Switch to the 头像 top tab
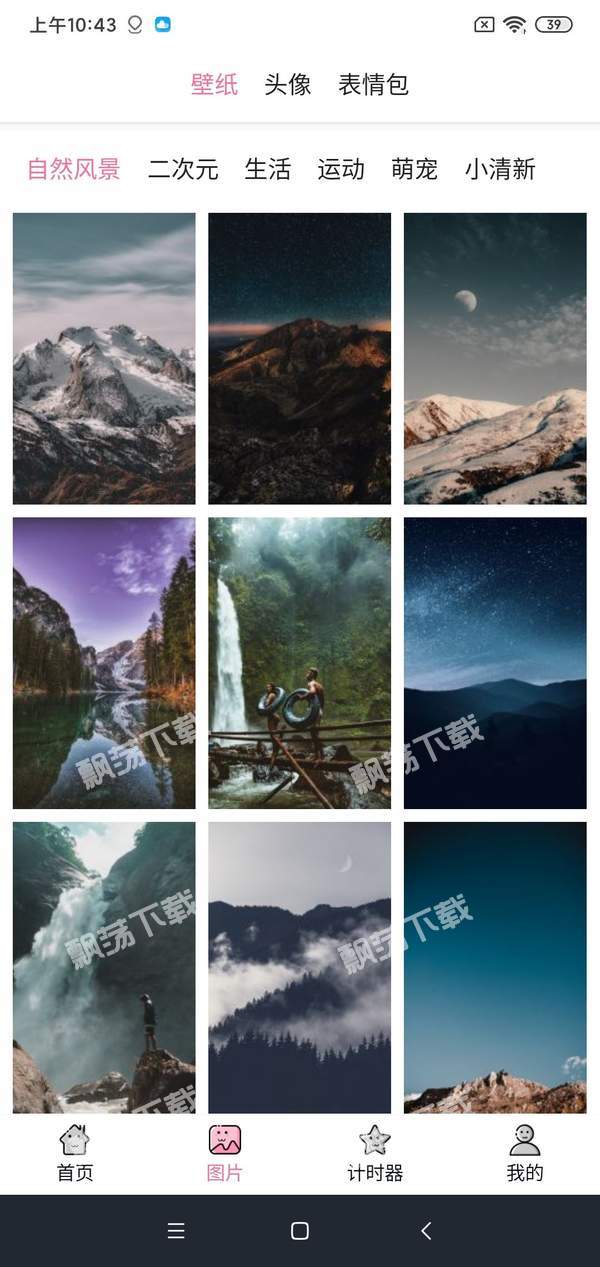600x1267 pixels. [288, 85]
